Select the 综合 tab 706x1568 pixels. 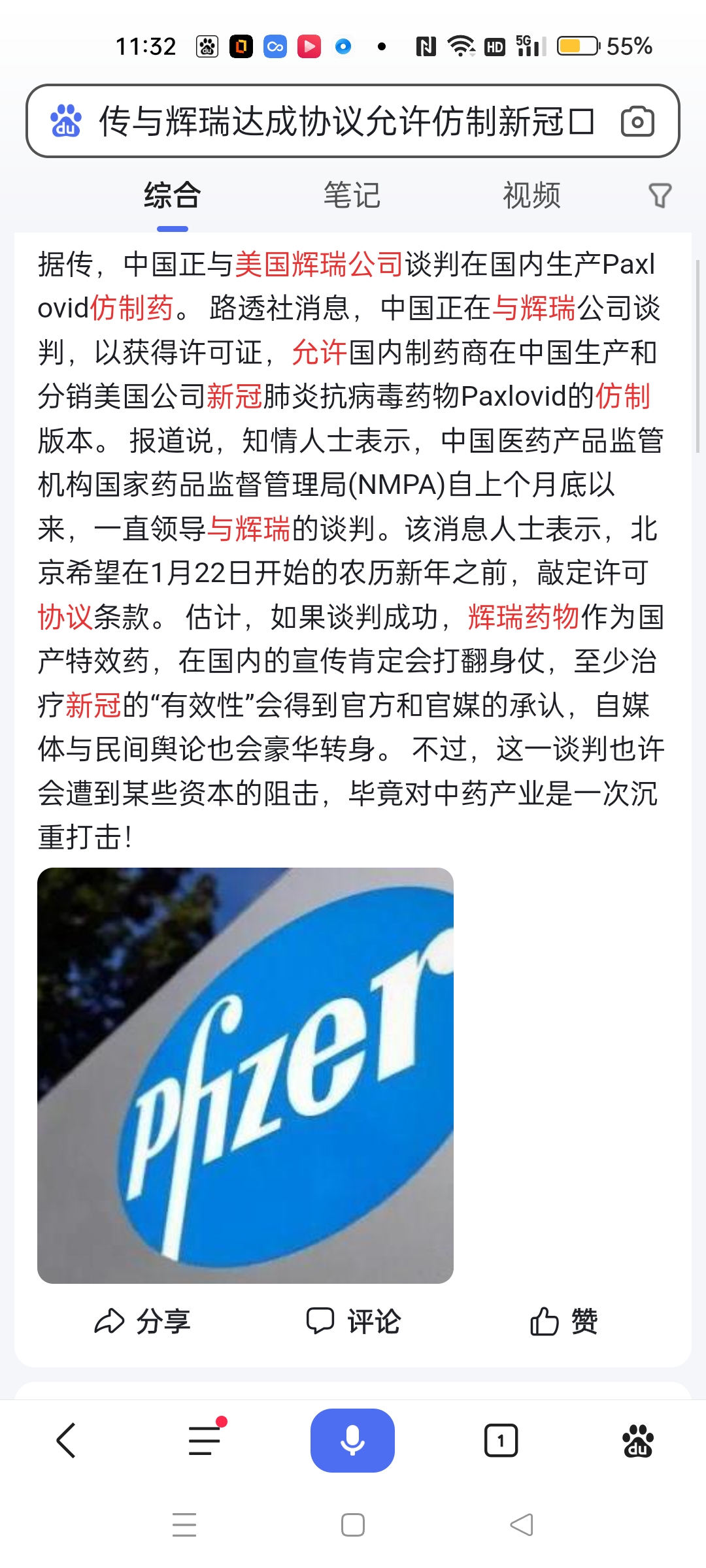[x=172, y=195]
